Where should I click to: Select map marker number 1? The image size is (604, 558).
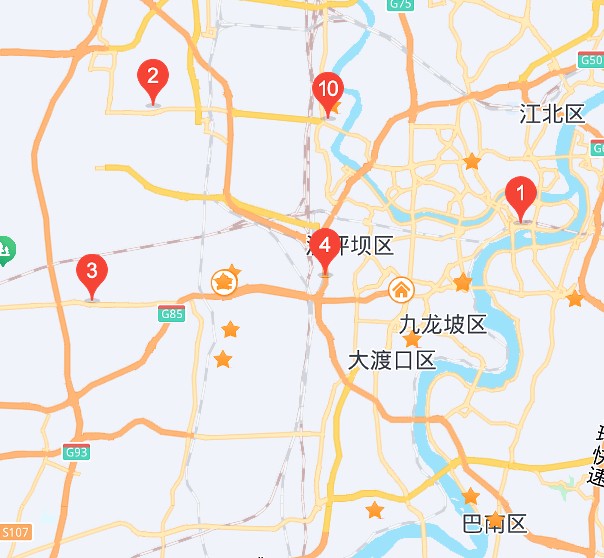coord(519,193)
